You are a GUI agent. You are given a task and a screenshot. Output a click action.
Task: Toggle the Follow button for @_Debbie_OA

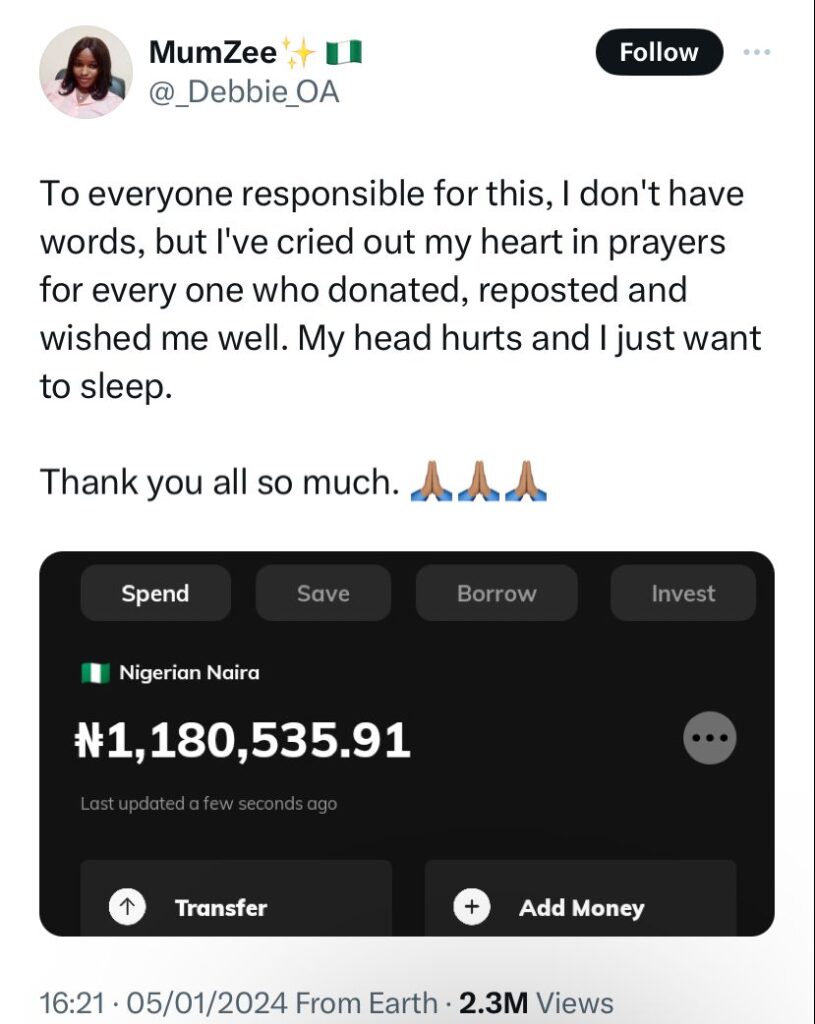[658, 52]
